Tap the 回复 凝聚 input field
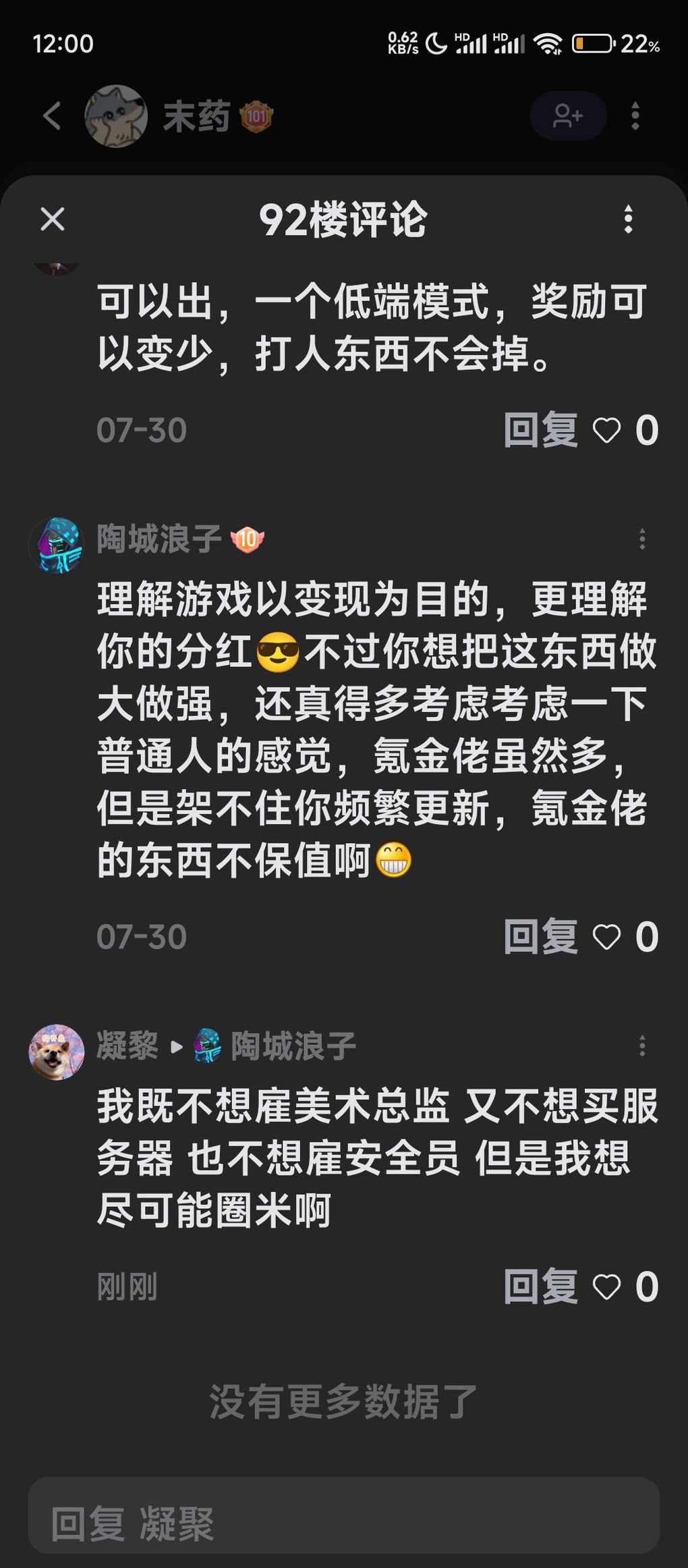Screen dimensions: 688x1568 click(x=343, y=1523)
